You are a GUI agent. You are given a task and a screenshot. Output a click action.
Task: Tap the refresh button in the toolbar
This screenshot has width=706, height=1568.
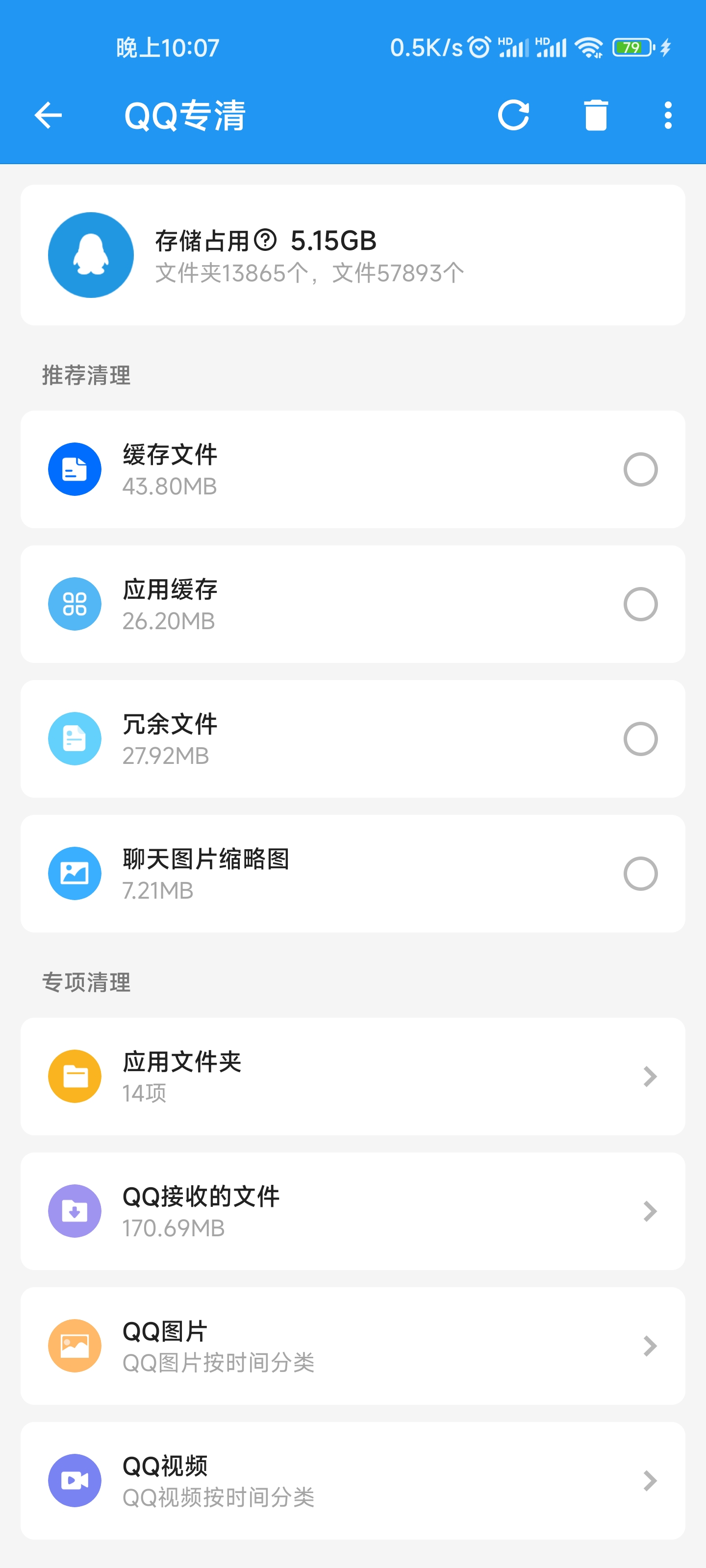513,116
